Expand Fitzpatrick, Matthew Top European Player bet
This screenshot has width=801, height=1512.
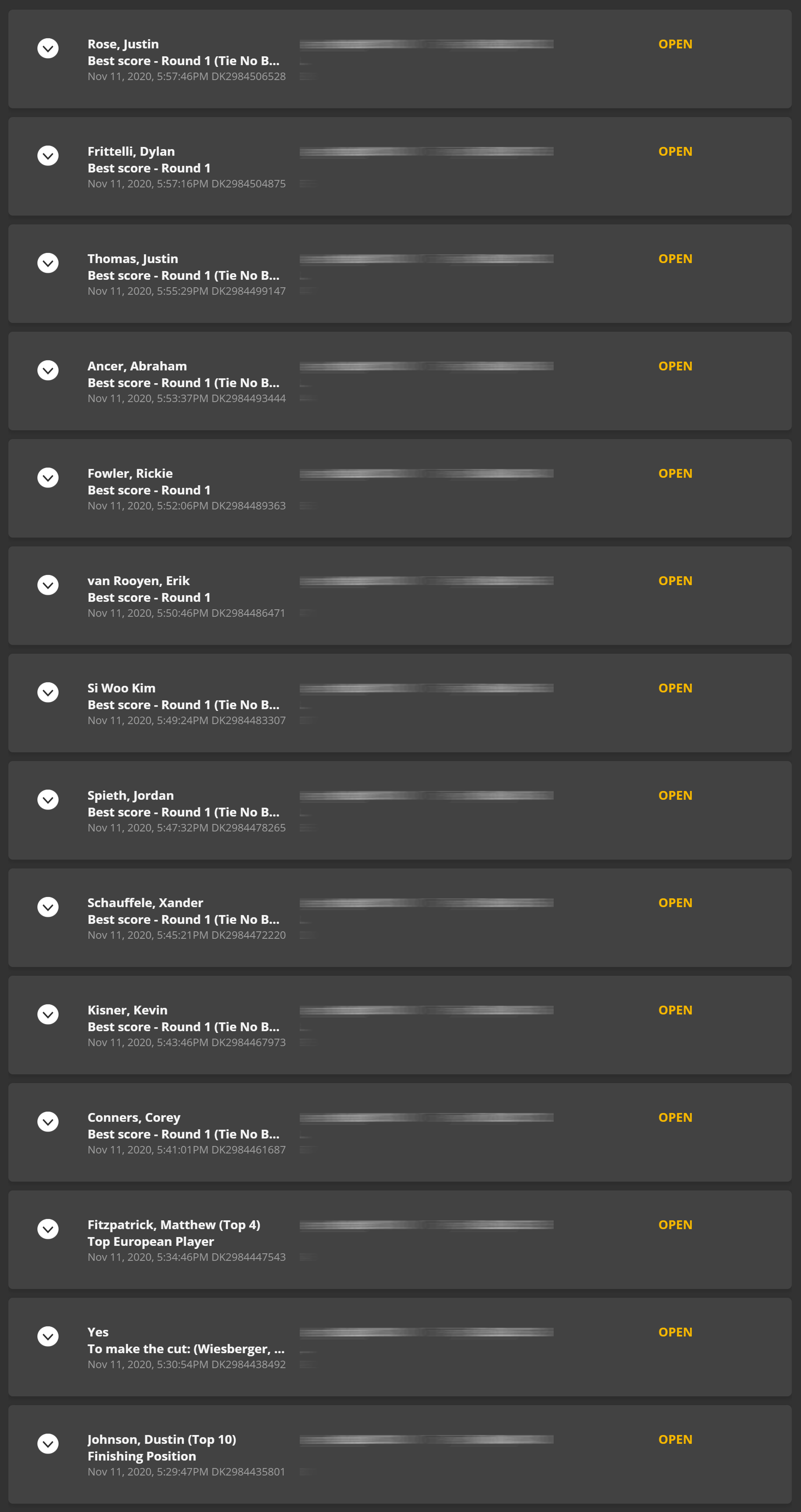[x=48, y=1229]
